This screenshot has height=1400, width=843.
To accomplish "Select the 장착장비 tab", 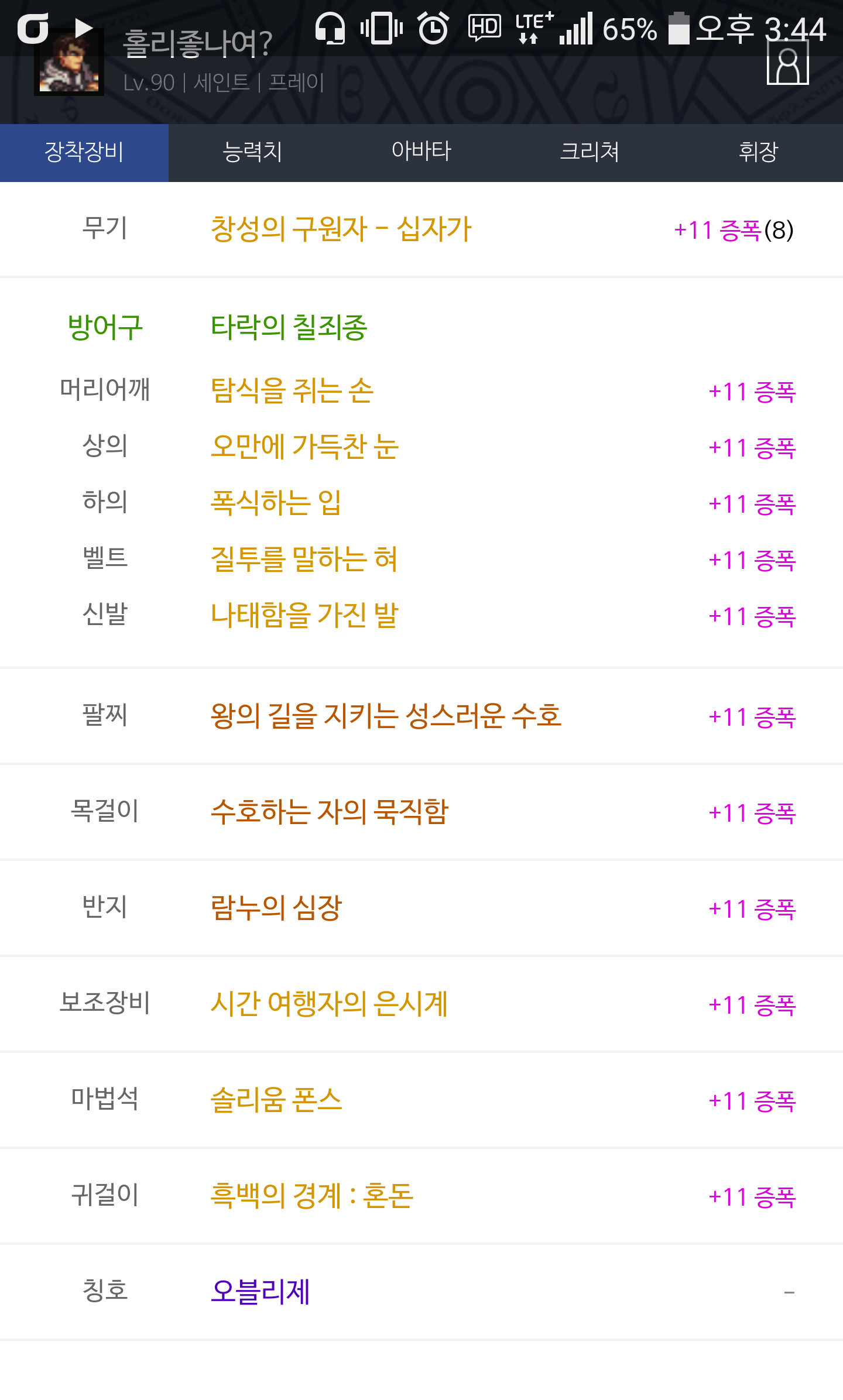I will 84,152.
